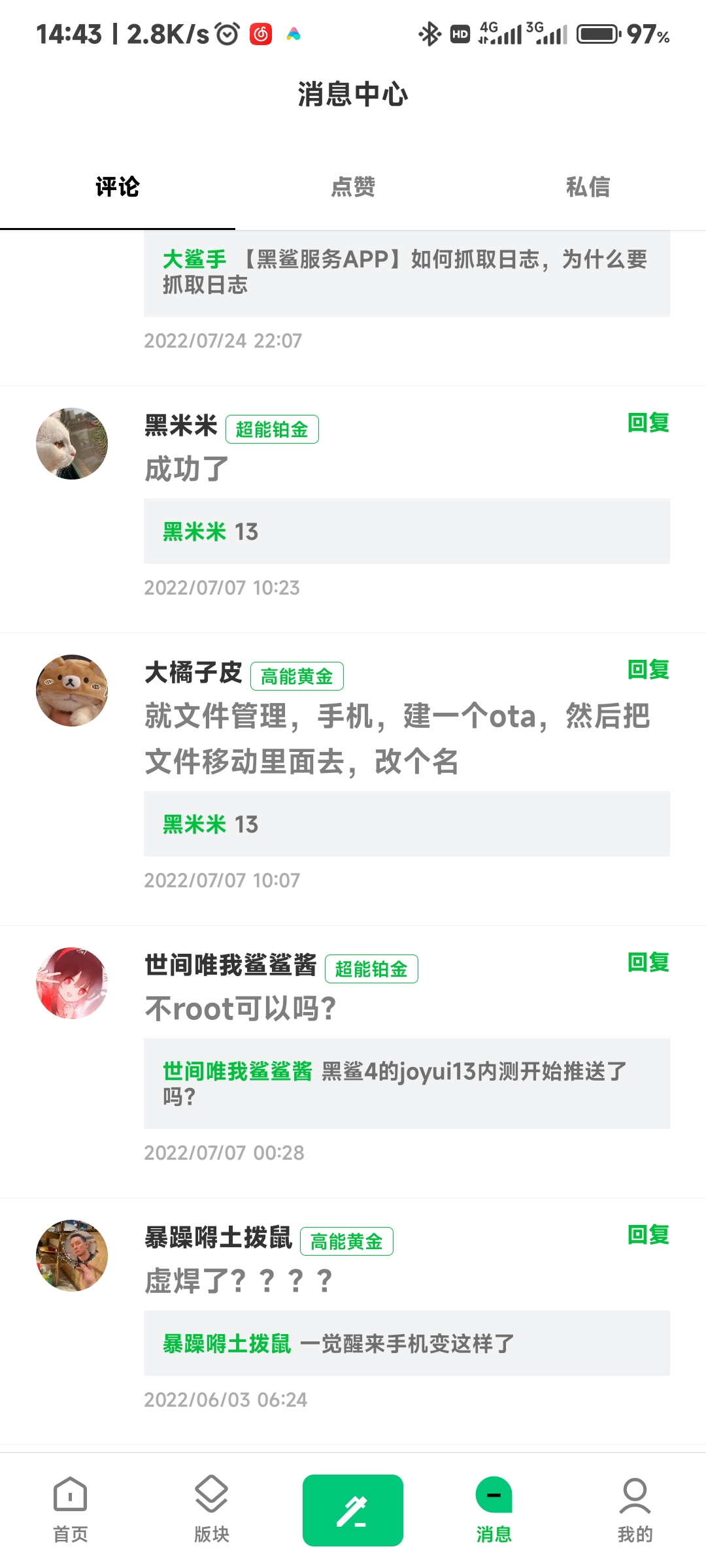Go to the 首页 tab
The height and width of the screenshot is (1568, 706).
70,1511
